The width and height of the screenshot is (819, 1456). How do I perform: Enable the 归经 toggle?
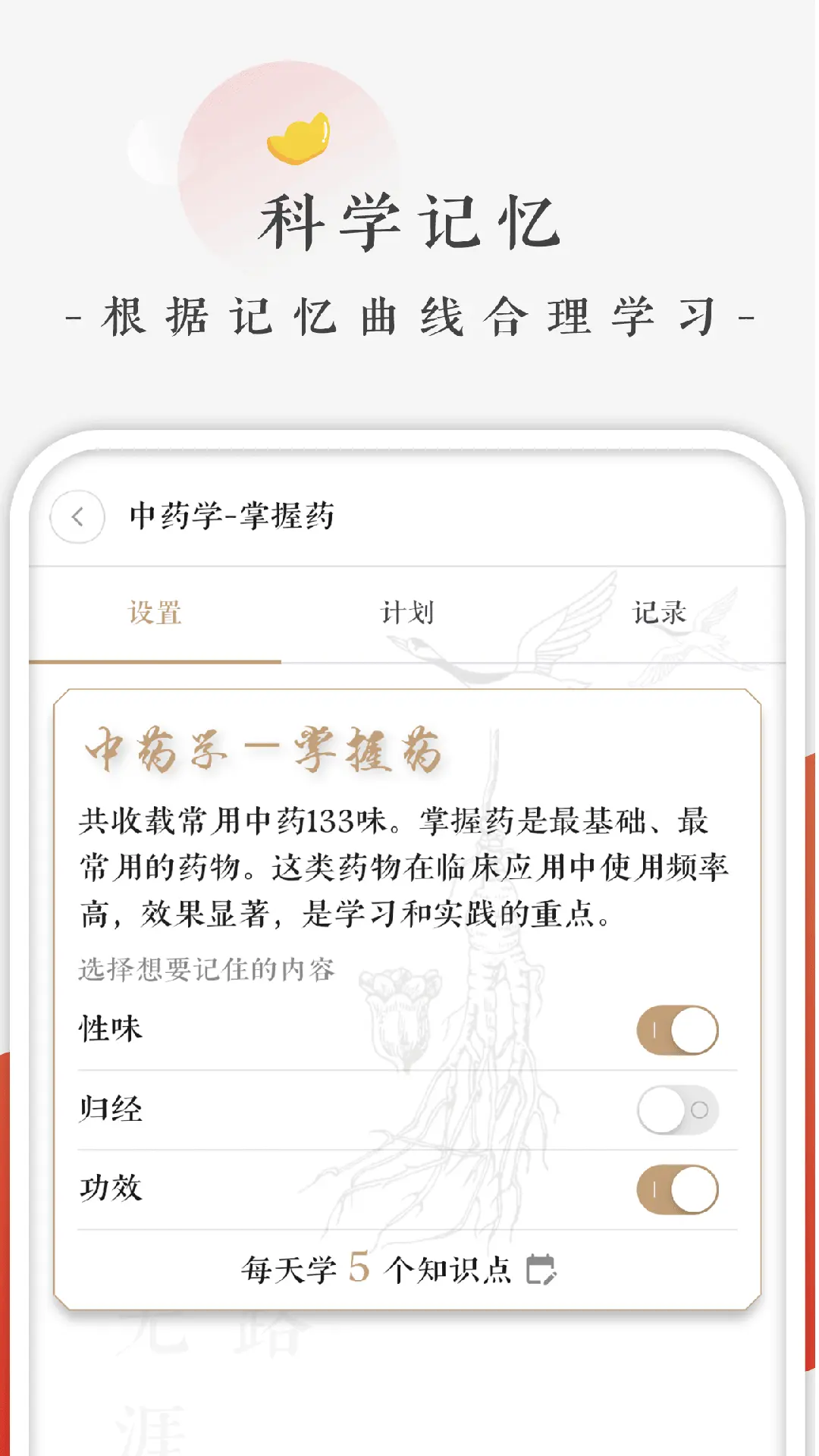tap(677, 1109)
